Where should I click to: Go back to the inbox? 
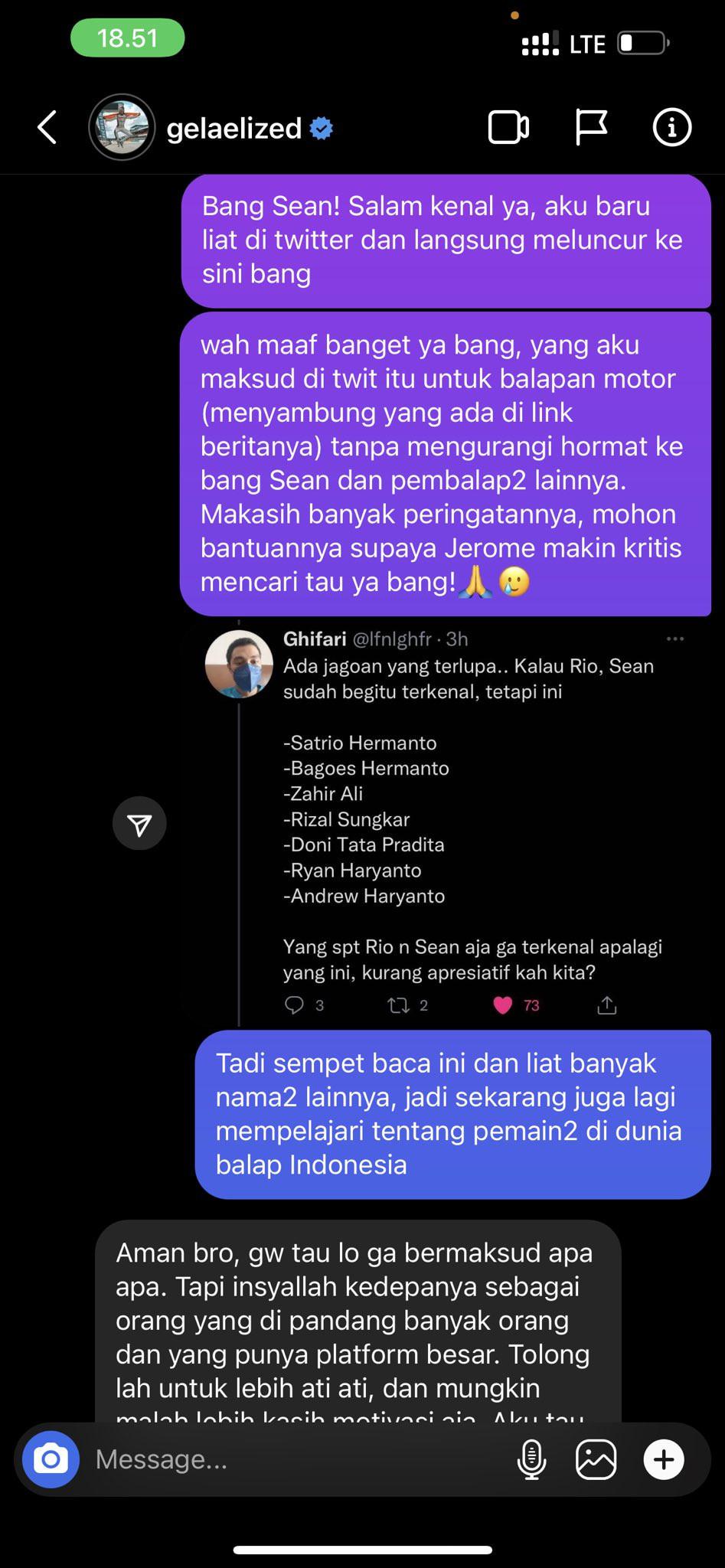(x=47, y=127)
